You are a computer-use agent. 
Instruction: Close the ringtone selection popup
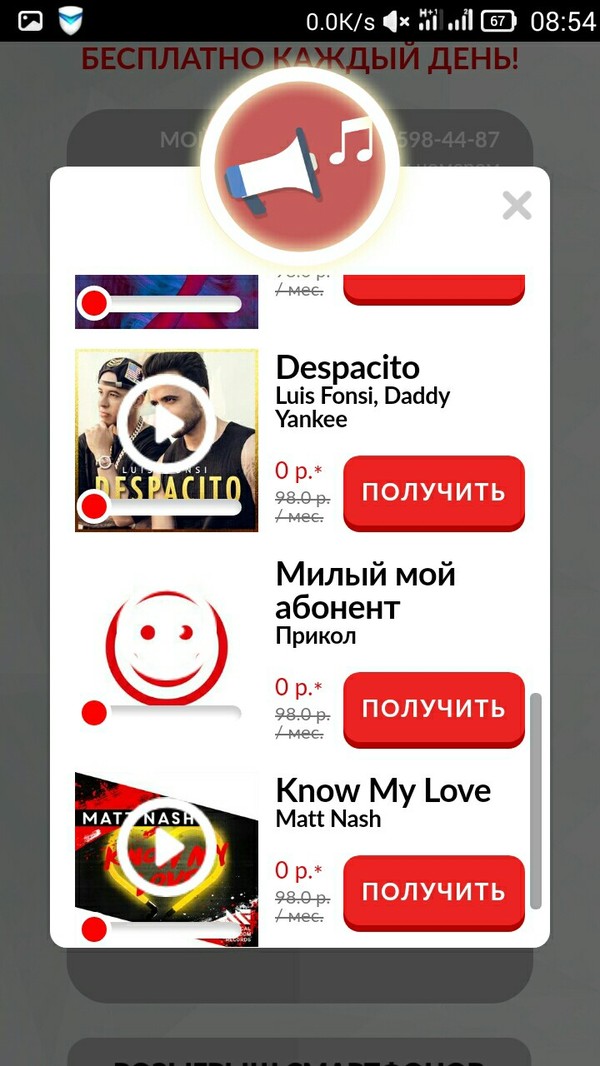click(516, 206)
